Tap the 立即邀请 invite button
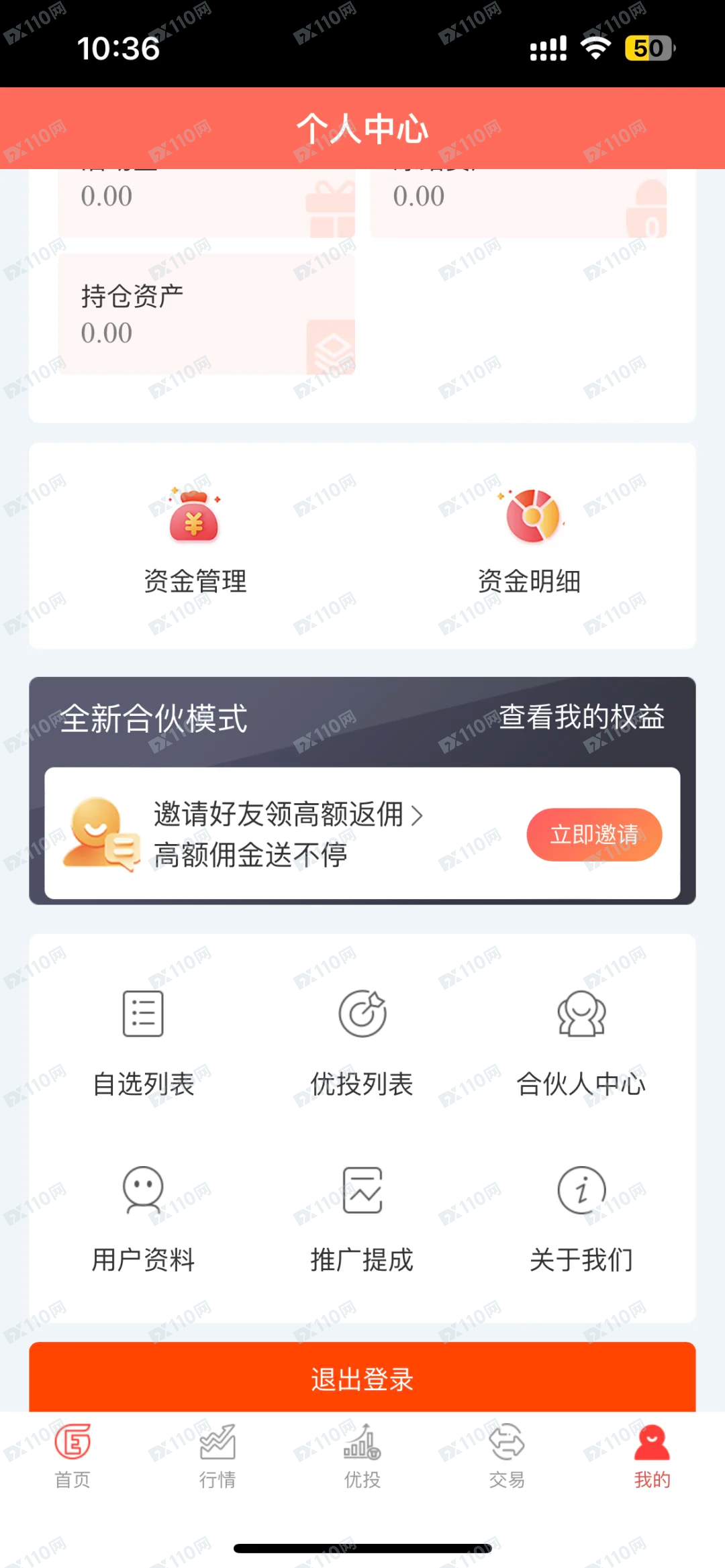The width and height of the screenshot is (725, 1568). click(594, 835)
